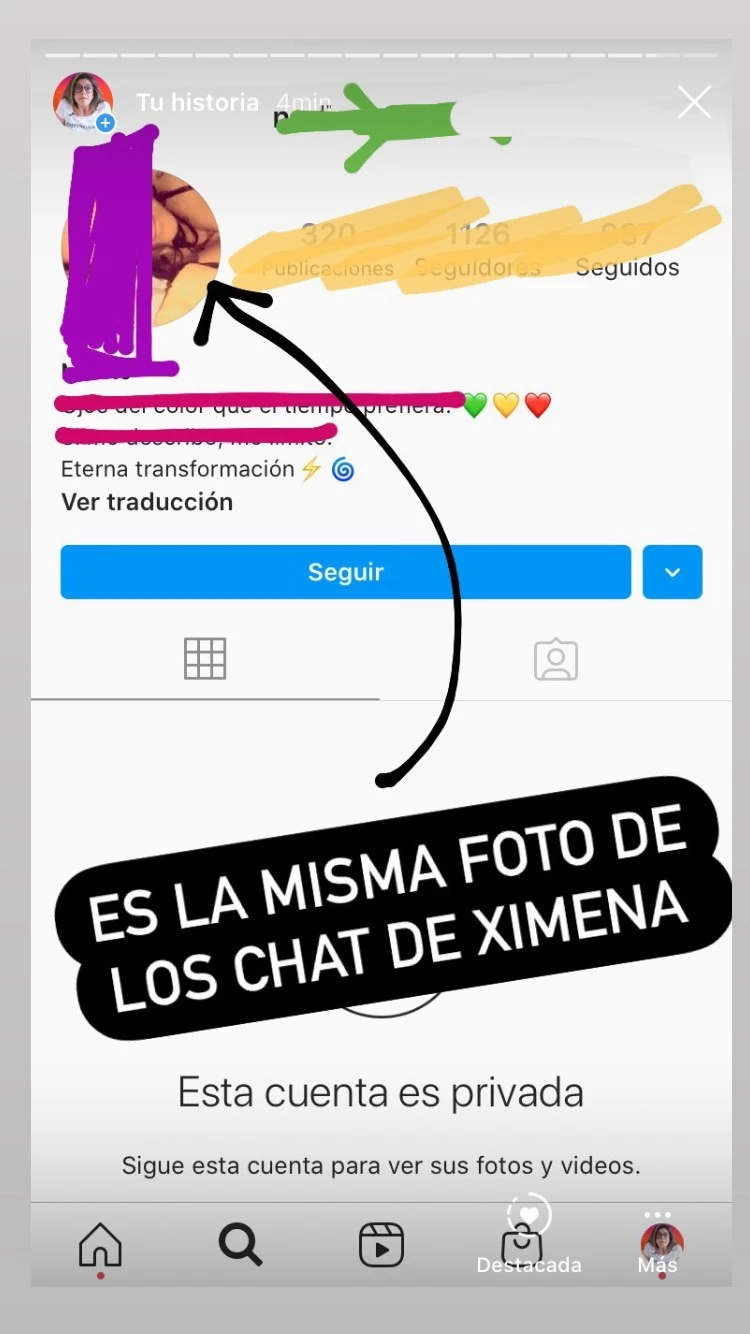The width and height of the screenshot is (750, 1334).
Task: Tap the Tu historia profile avatar
Action: coord(83,101)
